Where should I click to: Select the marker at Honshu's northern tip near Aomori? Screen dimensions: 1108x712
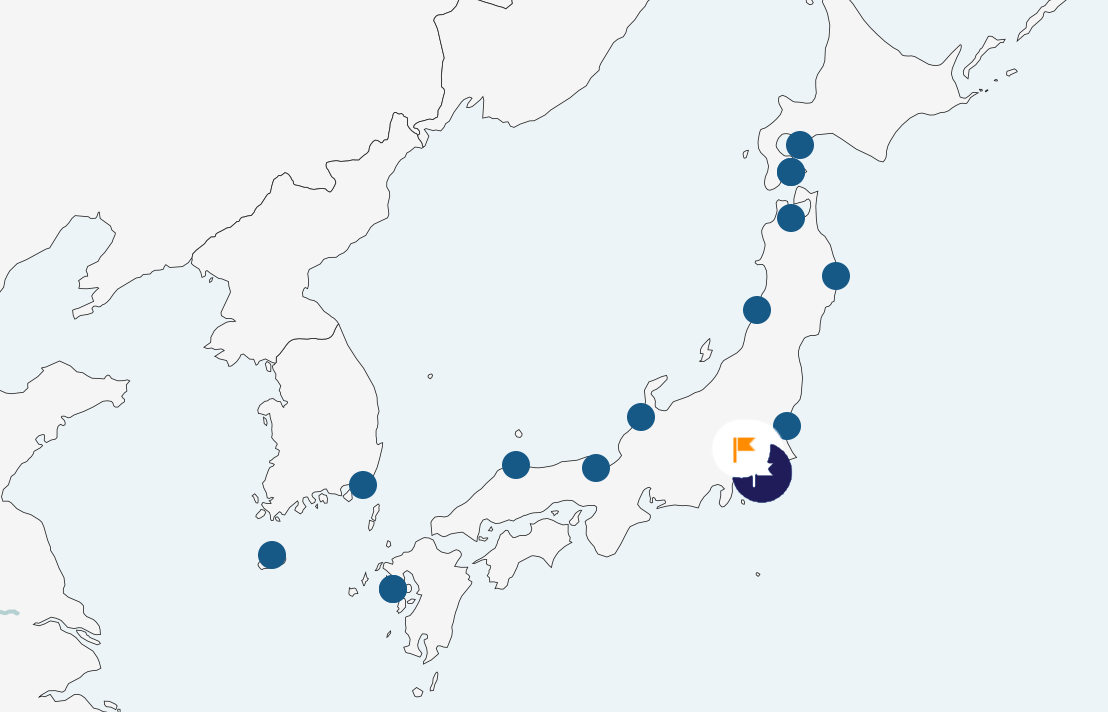pos(791,218)
